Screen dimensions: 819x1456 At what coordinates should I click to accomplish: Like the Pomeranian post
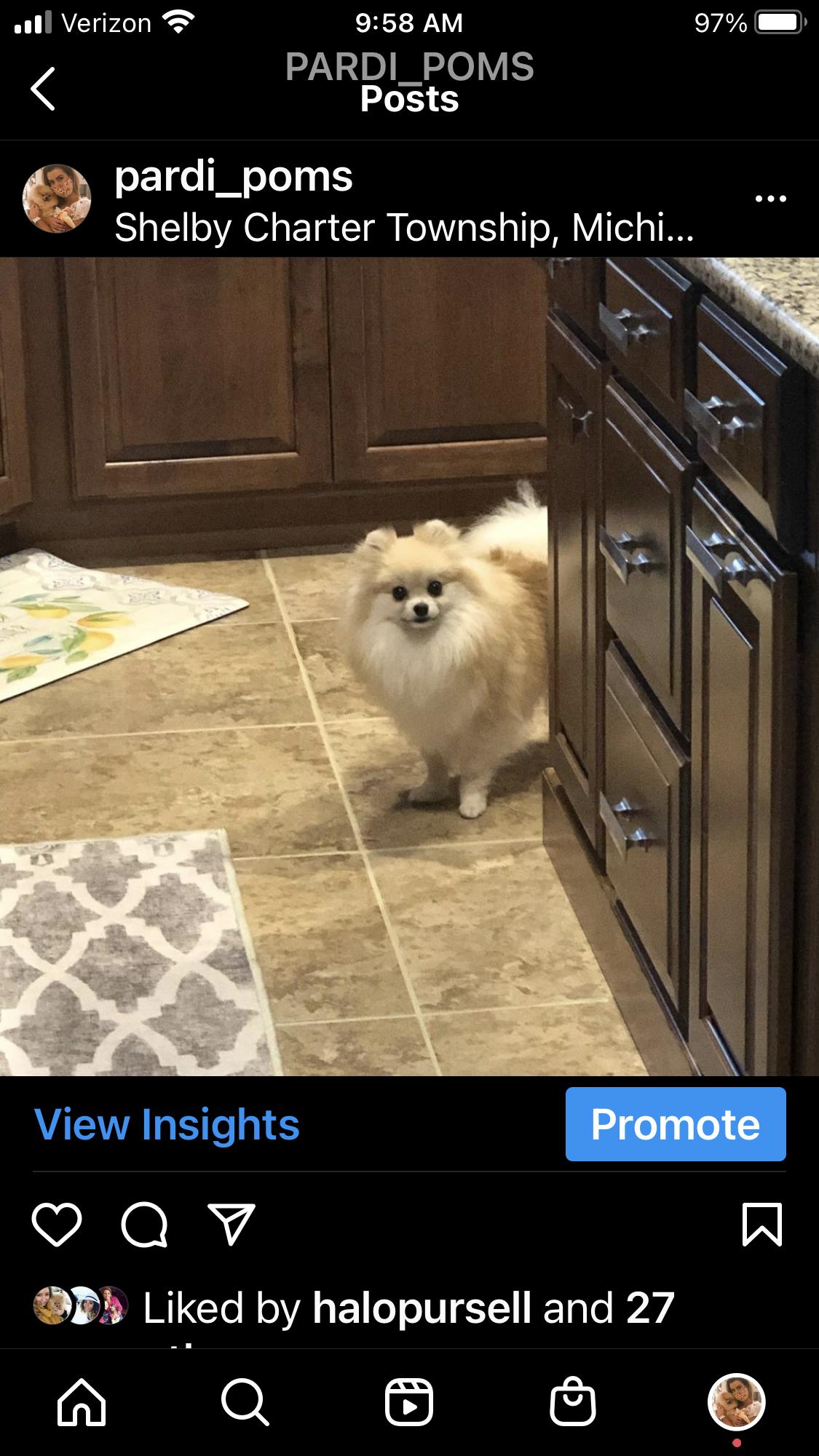57,1225
